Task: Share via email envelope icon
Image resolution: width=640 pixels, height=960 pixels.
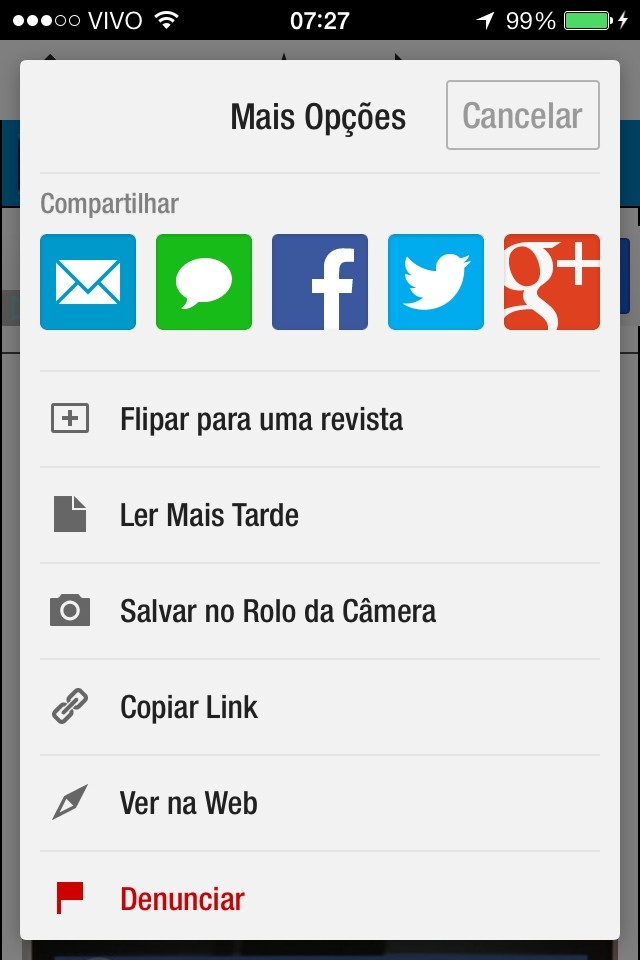Action: pyautogui.click(x=88, y=282)
